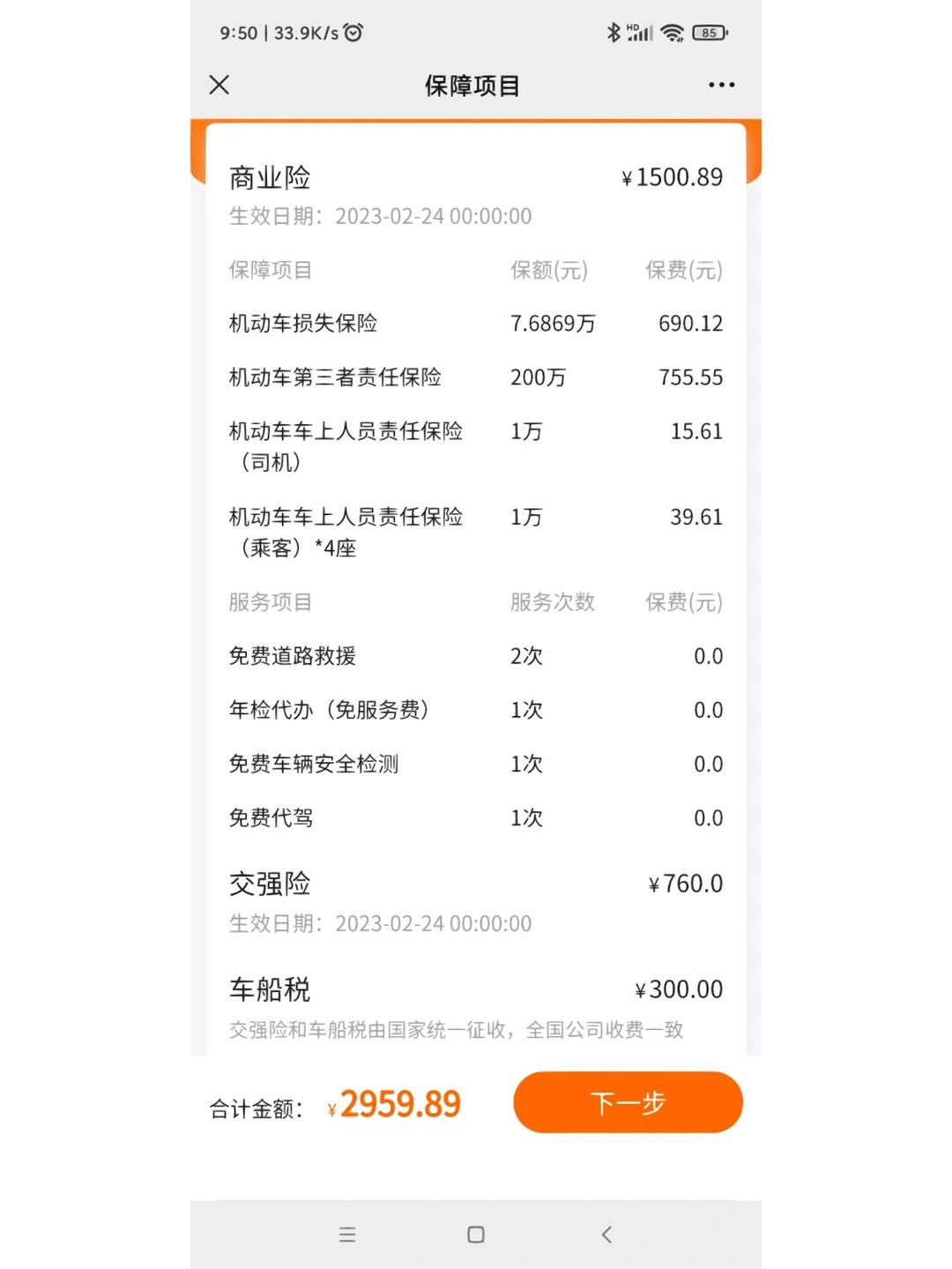
Task: Open 机动车损失保险 coverage item
Action: point(304,323)
